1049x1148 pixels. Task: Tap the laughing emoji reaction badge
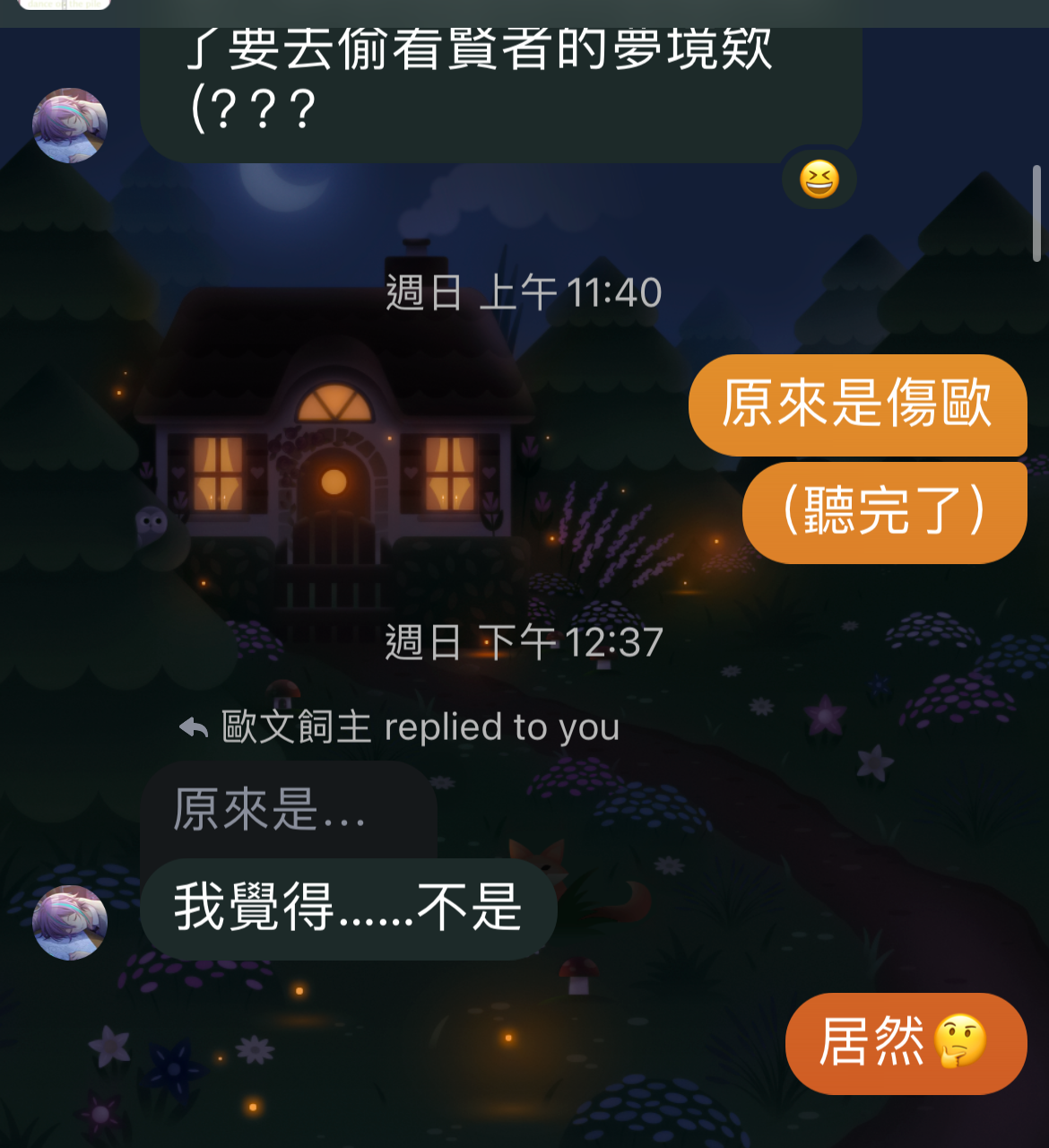819,179
